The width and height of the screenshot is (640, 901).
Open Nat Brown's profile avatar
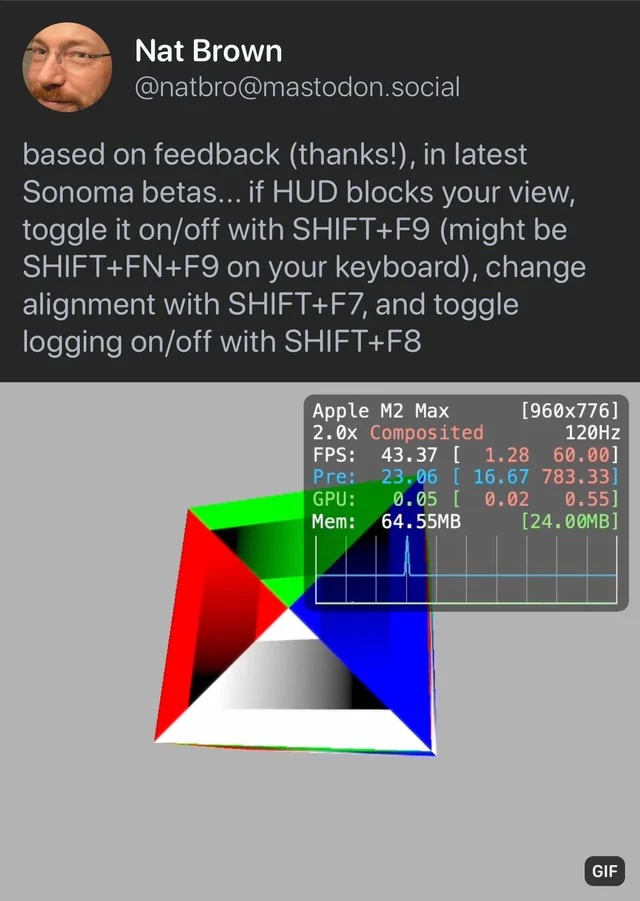[x=67, y=68]
